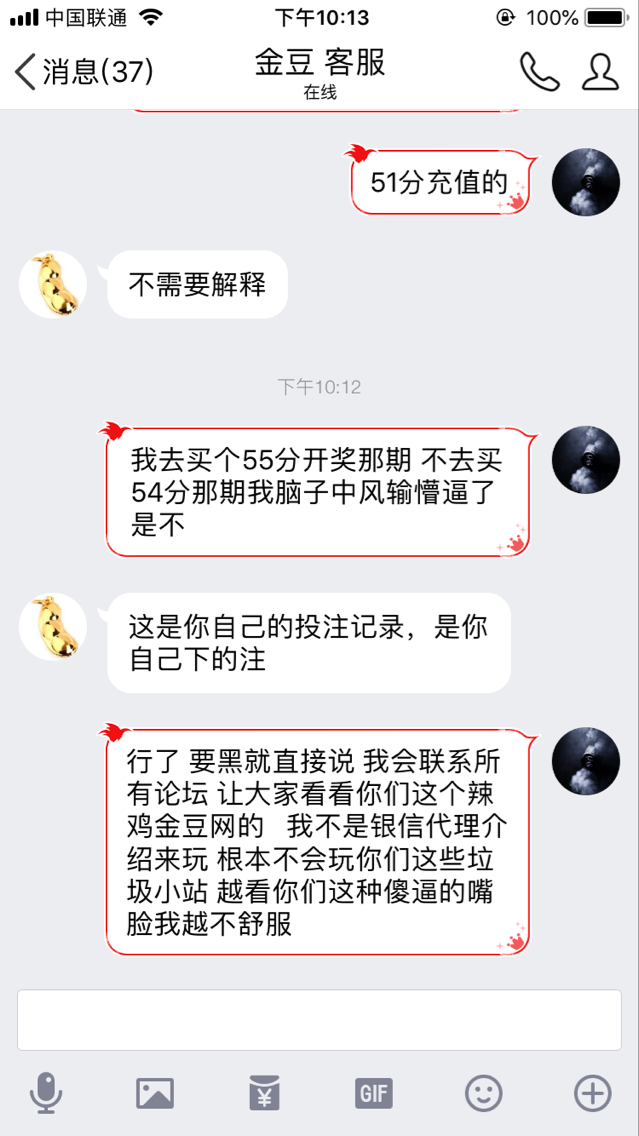639x1136 pixels.
Task: Open the GIF picker
Action: tap(374, 1093)
